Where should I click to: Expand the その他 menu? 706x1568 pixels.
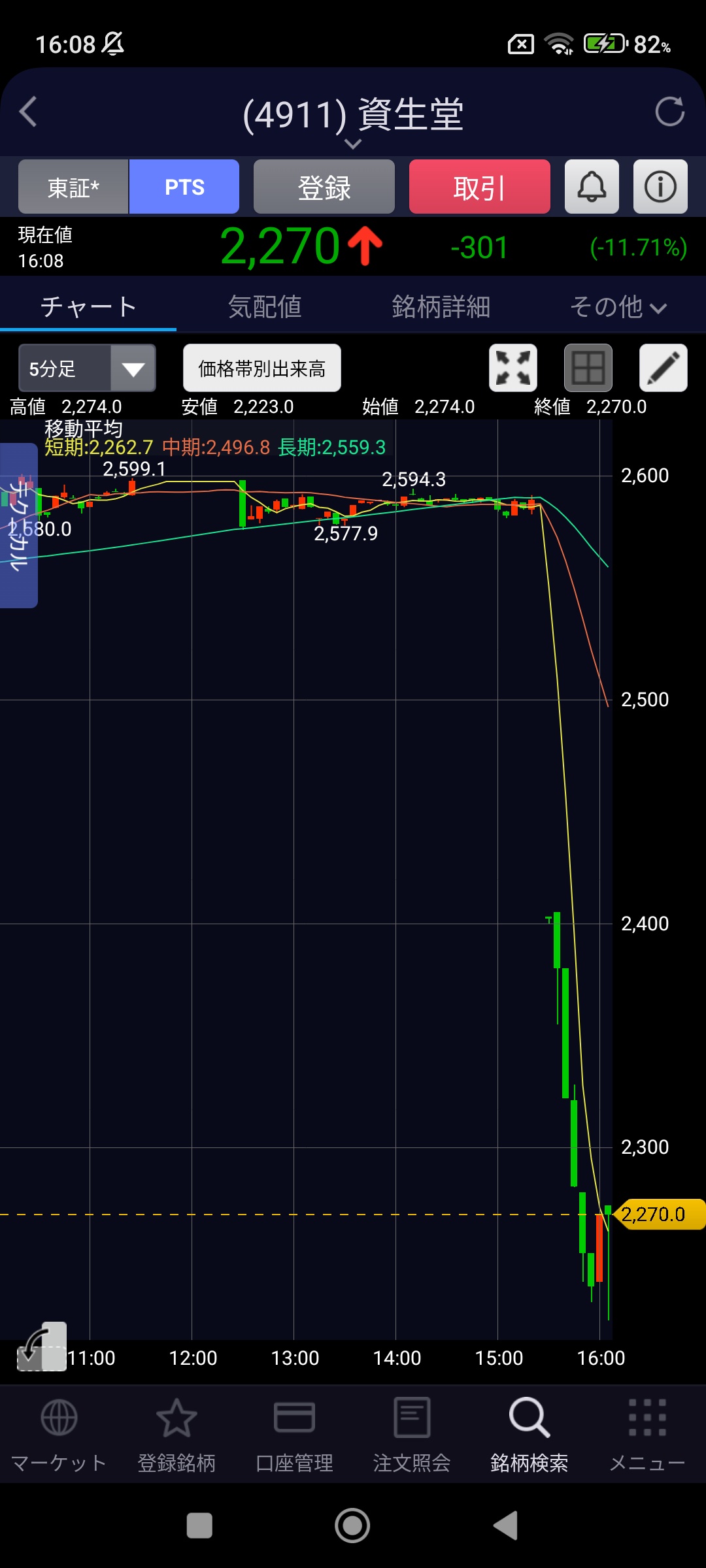click(x=618, y=306)
